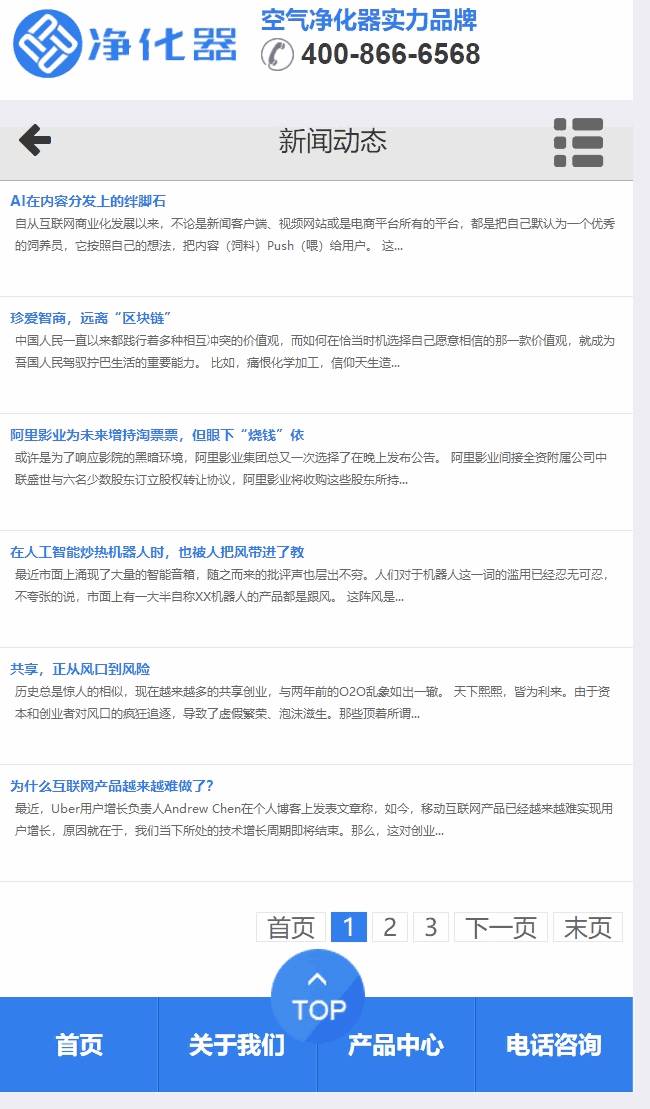Tap TOP button to return upward
650x1109 pixels.
[x=318, y=996]
